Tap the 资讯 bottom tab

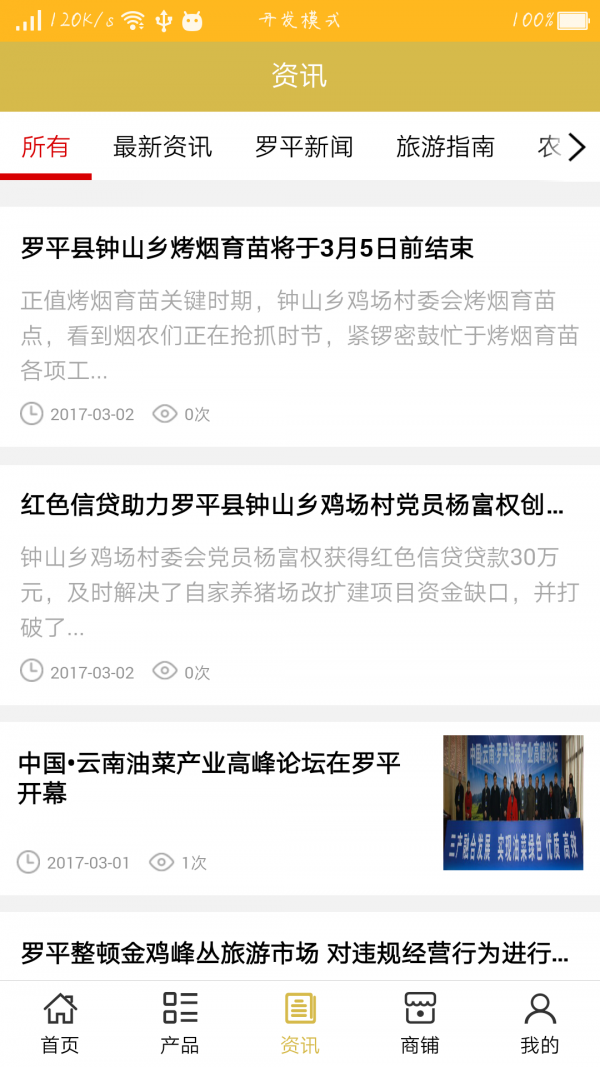300,1023
